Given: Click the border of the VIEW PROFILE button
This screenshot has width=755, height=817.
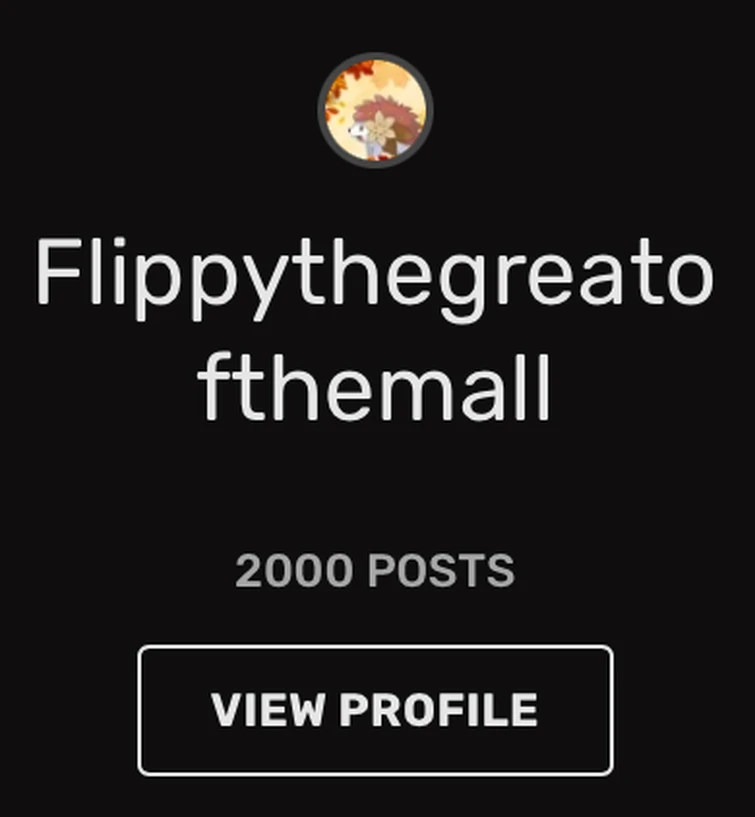Looking at the screenshot, I should 376,648.
